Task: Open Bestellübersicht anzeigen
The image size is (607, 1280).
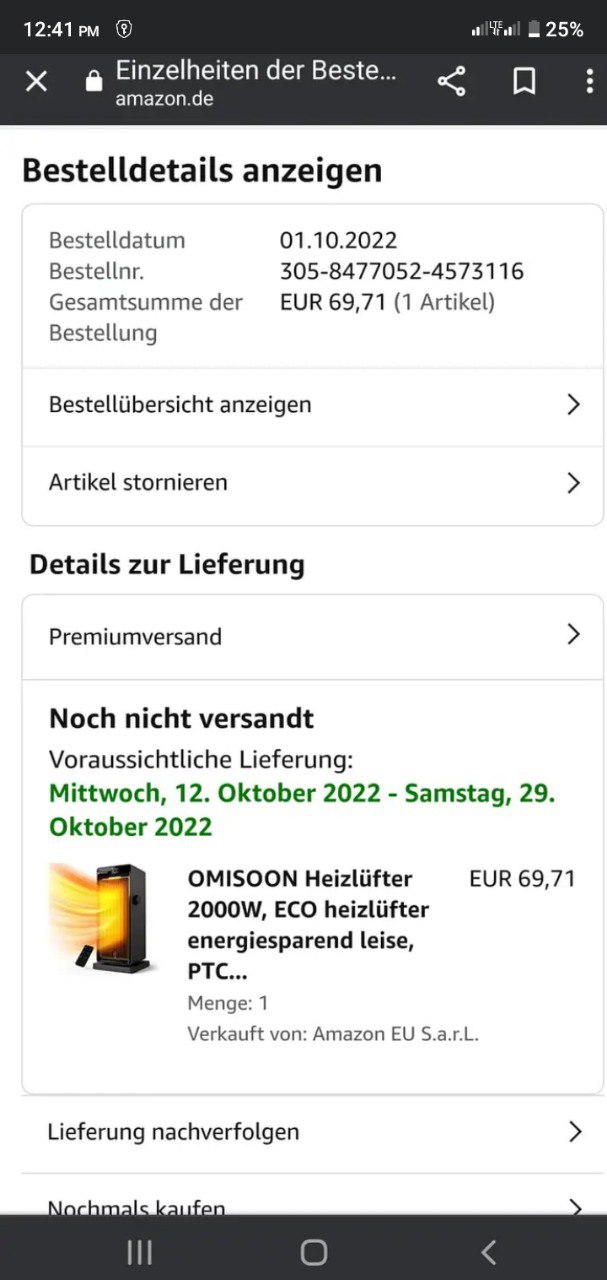Action: pyautogui.click(x=312, y=405)
